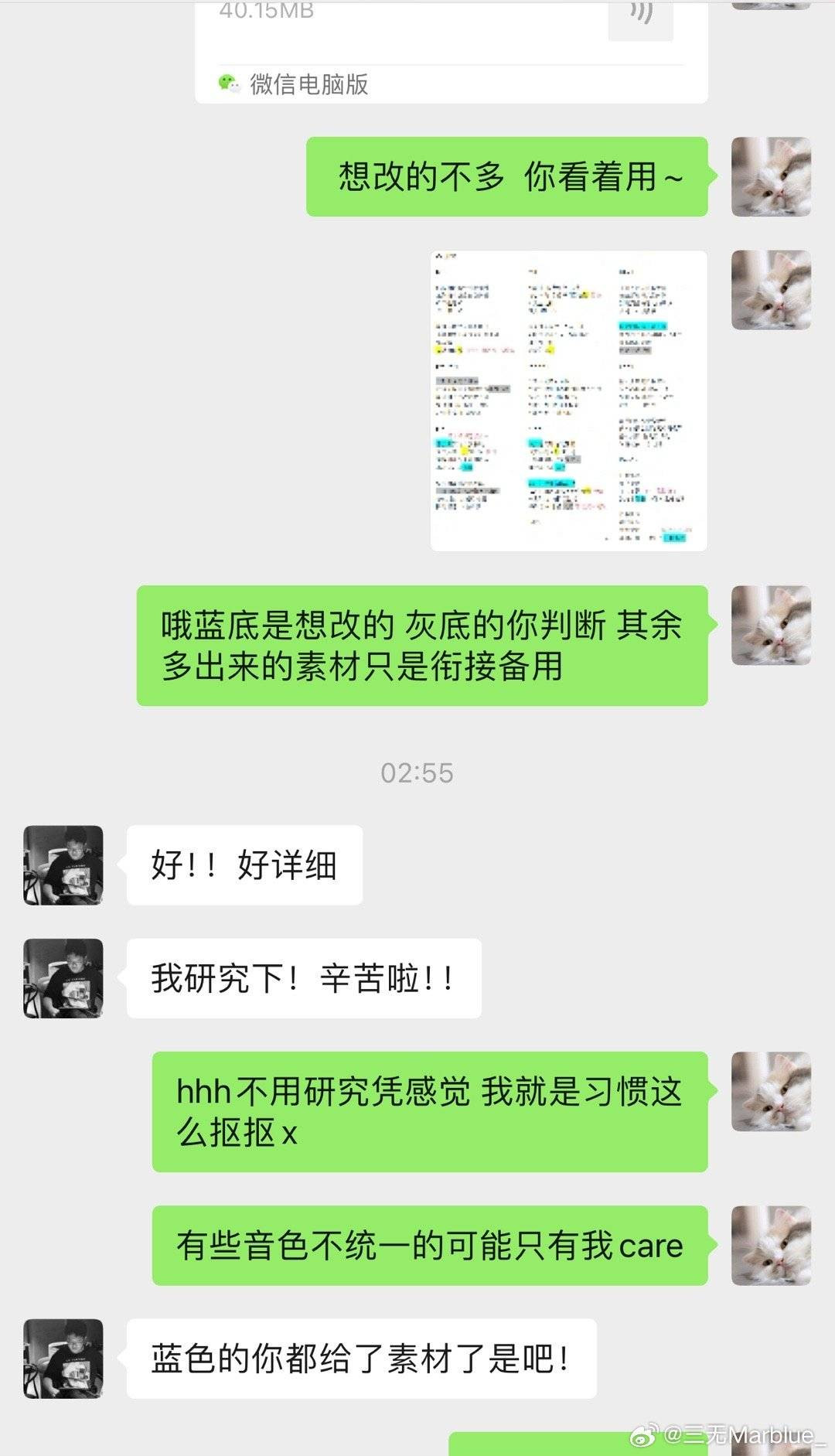Open the shared highlighted document image
The width and height of the screenshot is (835, 1456).
tap(568, 401)
